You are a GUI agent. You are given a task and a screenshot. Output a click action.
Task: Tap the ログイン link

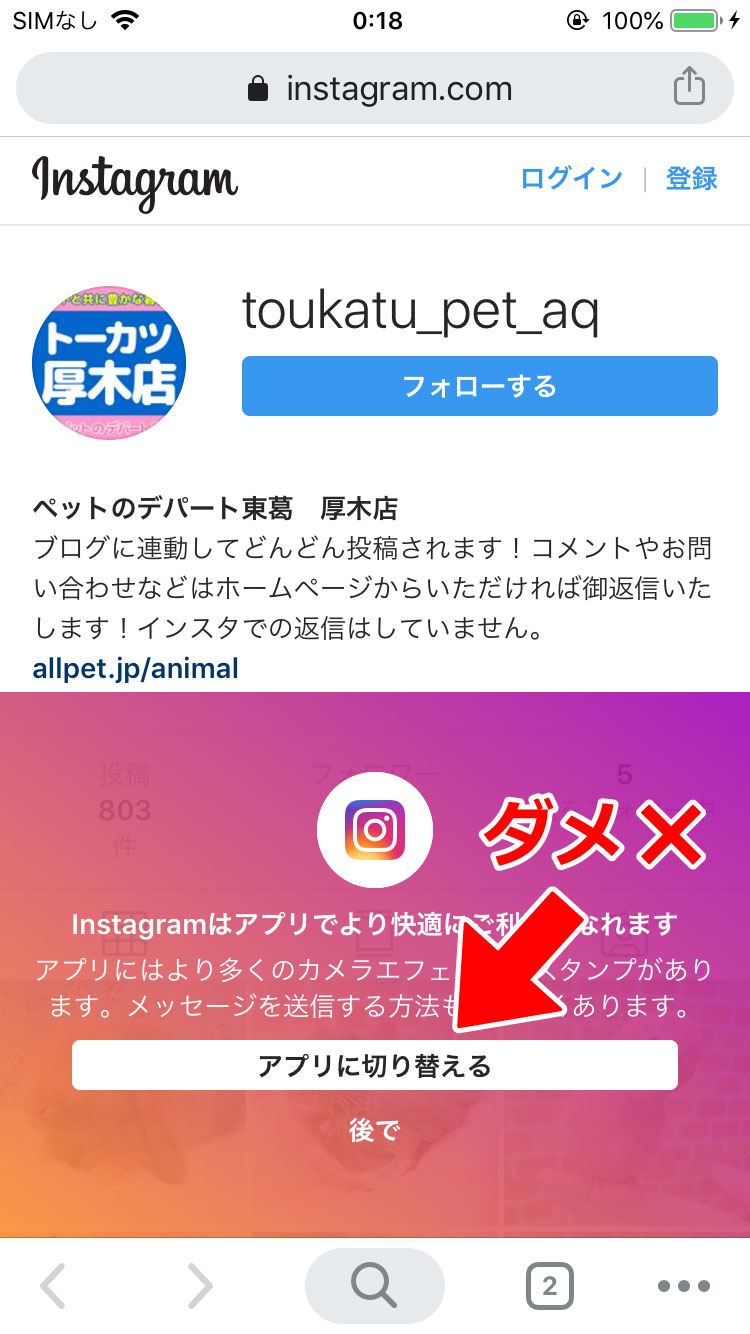pyautogui.click(x=571, y=179)
